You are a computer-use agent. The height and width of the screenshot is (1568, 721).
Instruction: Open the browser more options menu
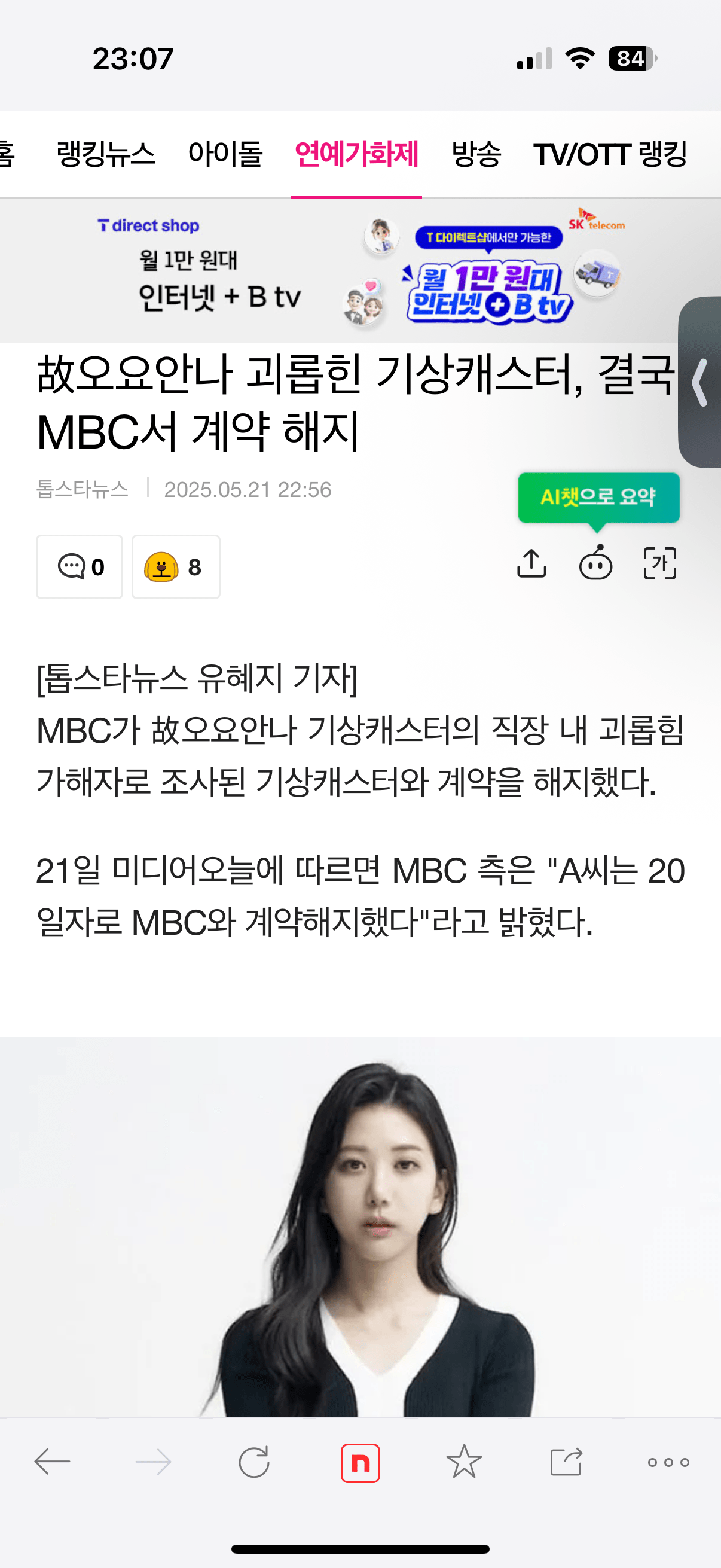coord(668,1462)
